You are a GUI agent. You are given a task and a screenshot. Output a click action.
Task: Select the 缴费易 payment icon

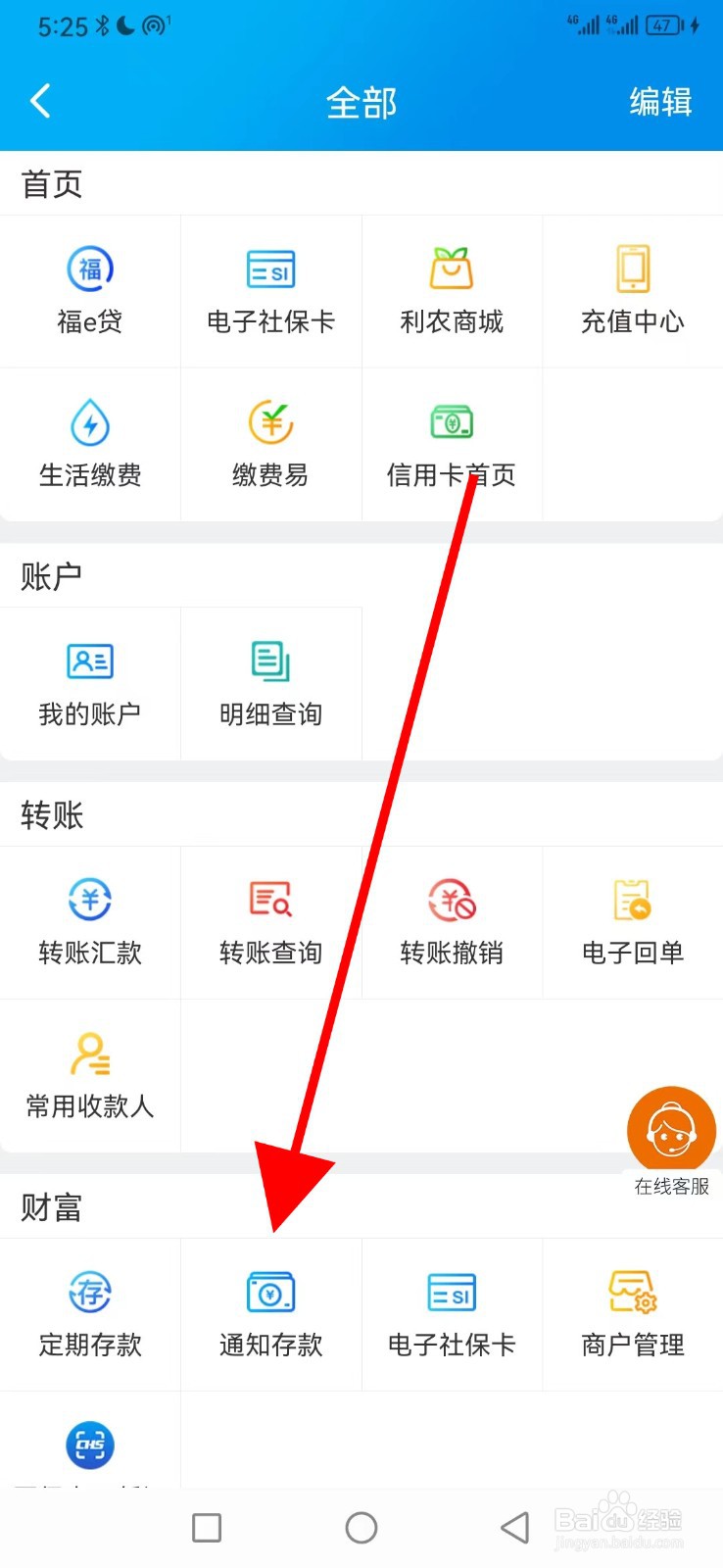click(271, 443)
